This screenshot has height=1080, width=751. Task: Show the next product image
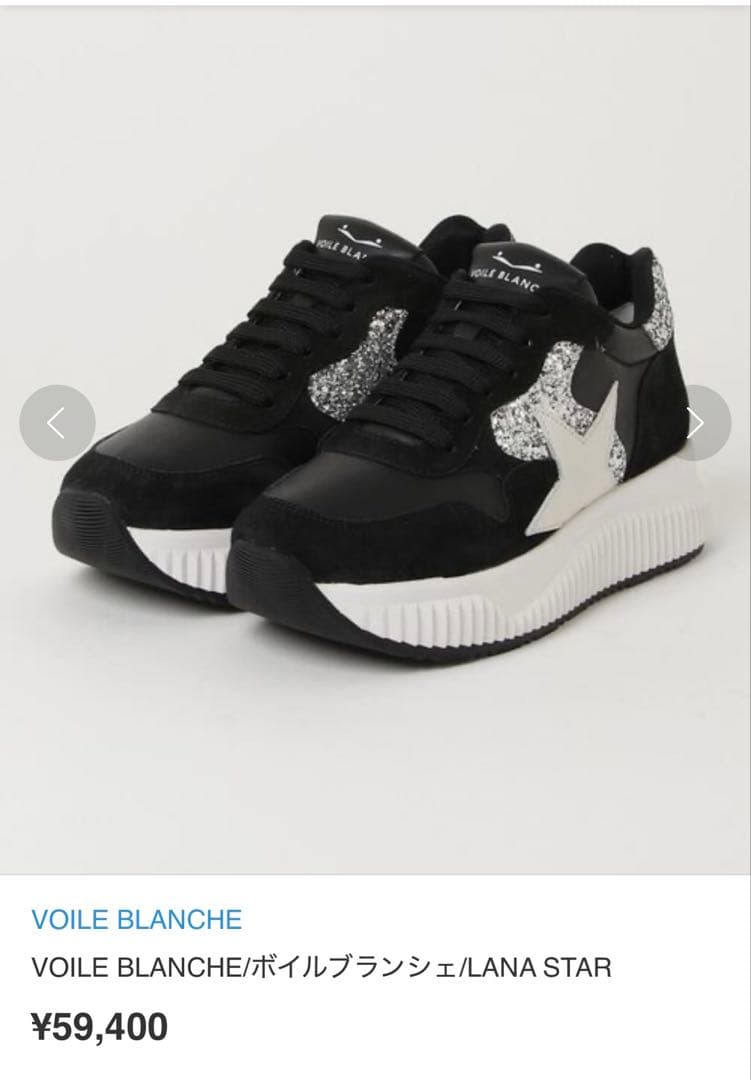pyautogui.click(x=696, y=423)
